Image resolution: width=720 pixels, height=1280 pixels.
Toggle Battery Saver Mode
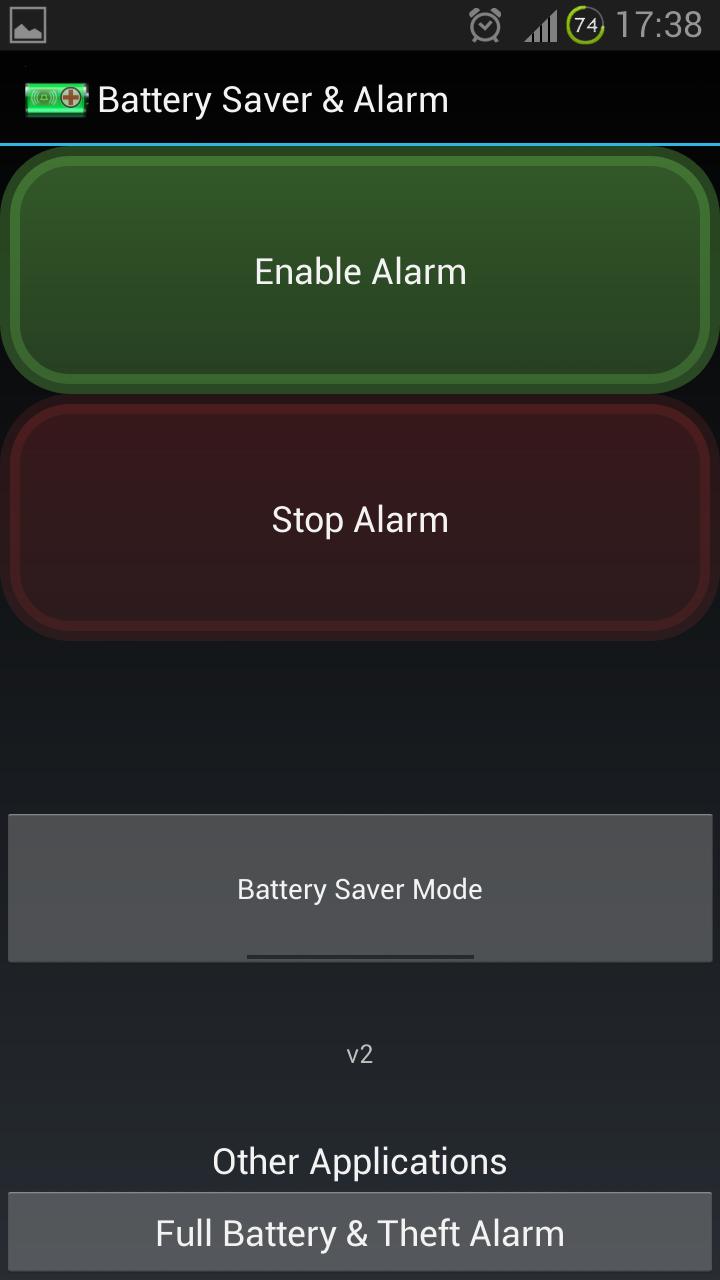(360, 888)
